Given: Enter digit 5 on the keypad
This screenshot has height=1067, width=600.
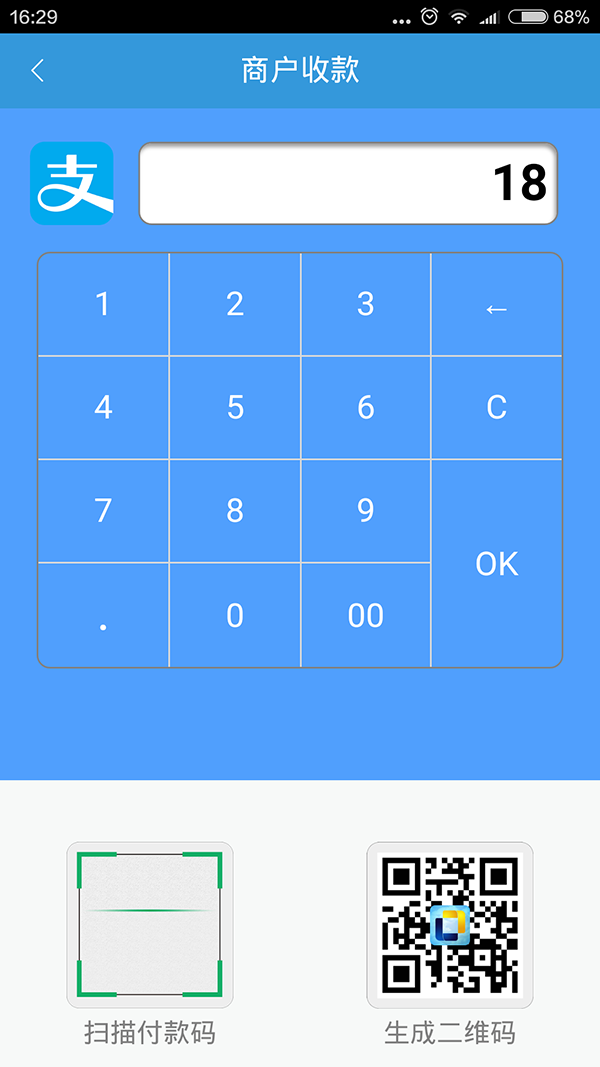Looking at the screenshot, I should point(235,408).
